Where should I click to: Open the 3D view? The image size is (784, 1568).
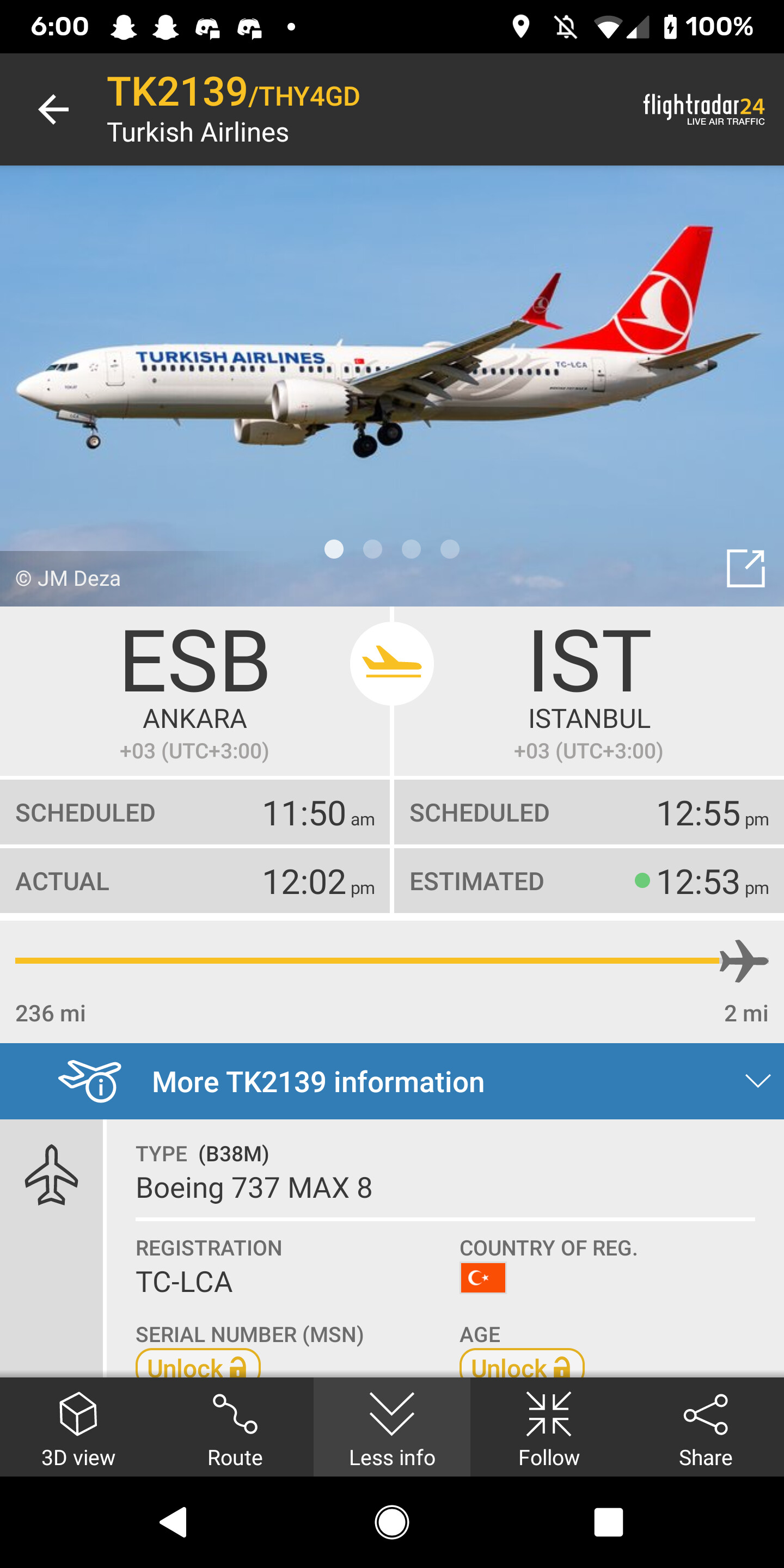coord(78,1427)
